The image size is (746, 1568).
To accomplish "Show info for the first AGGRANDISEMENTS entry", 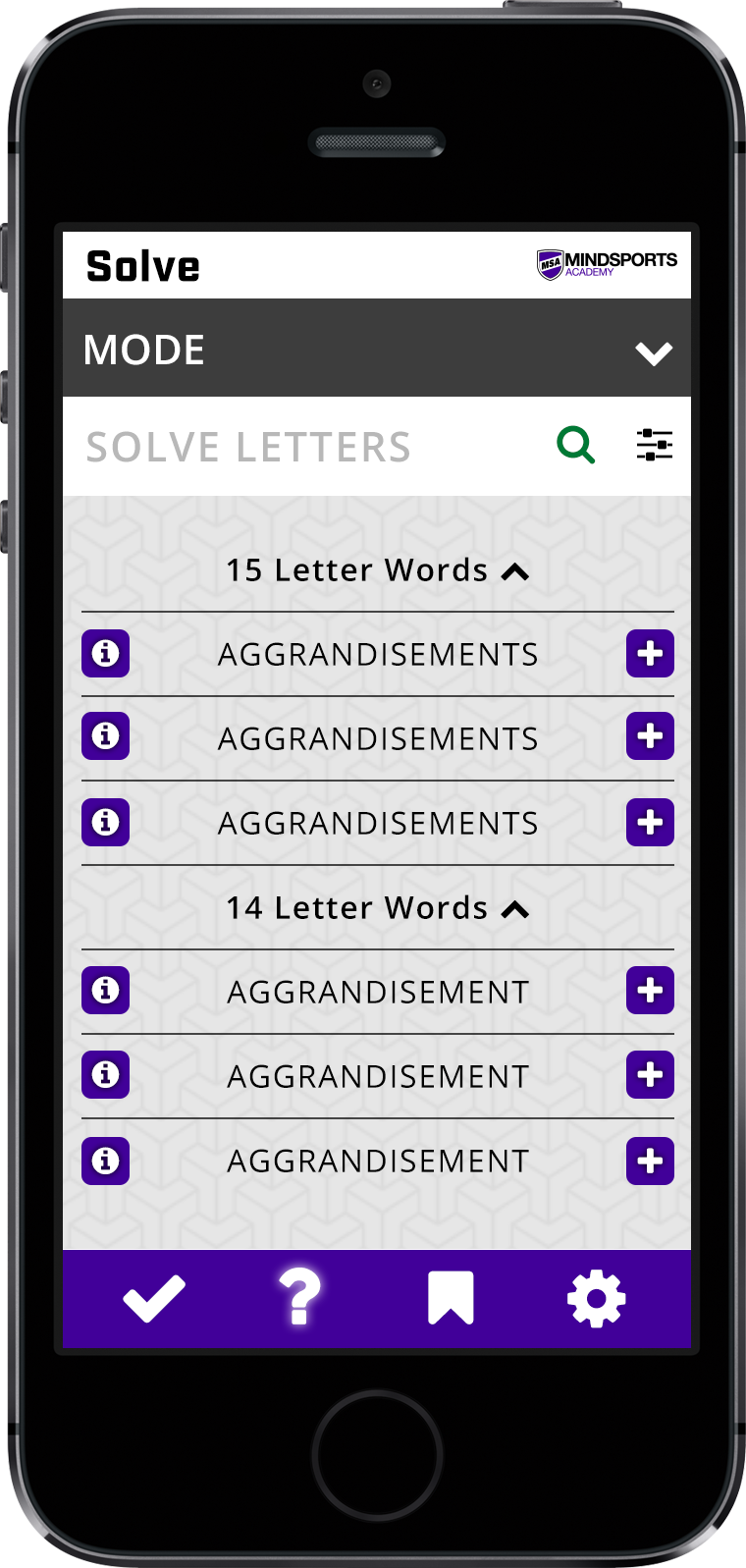I will (106, 653).
